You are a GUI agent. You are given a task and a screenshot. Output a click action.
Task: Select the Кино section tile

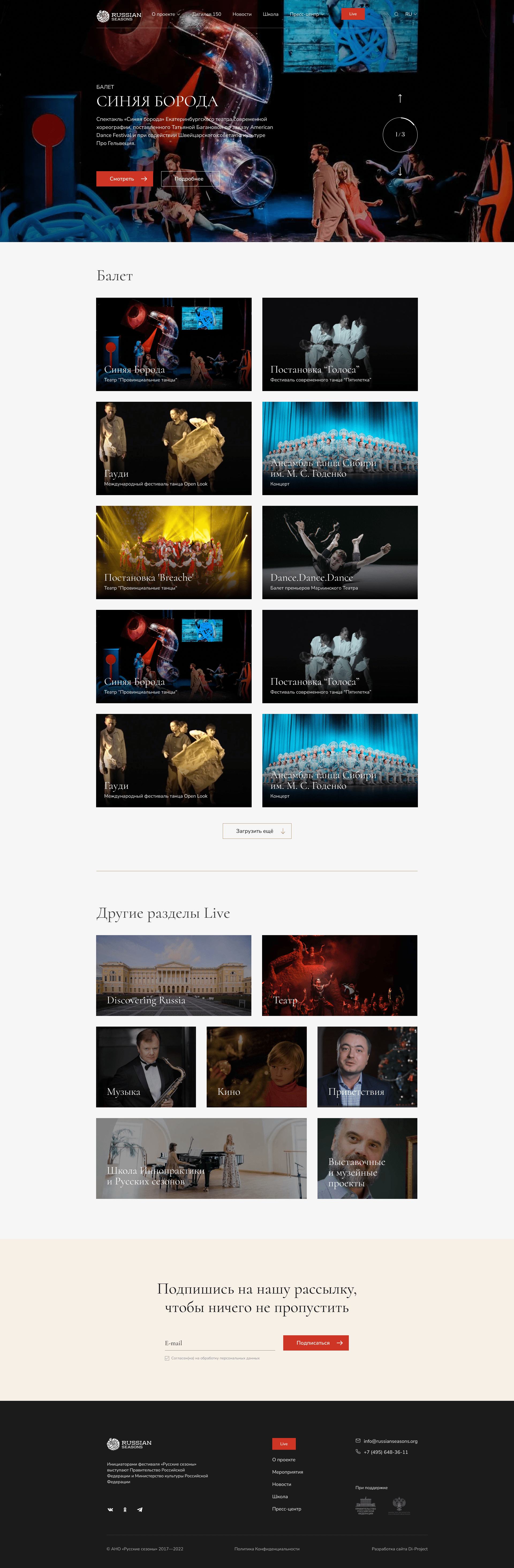(256, 1067)
